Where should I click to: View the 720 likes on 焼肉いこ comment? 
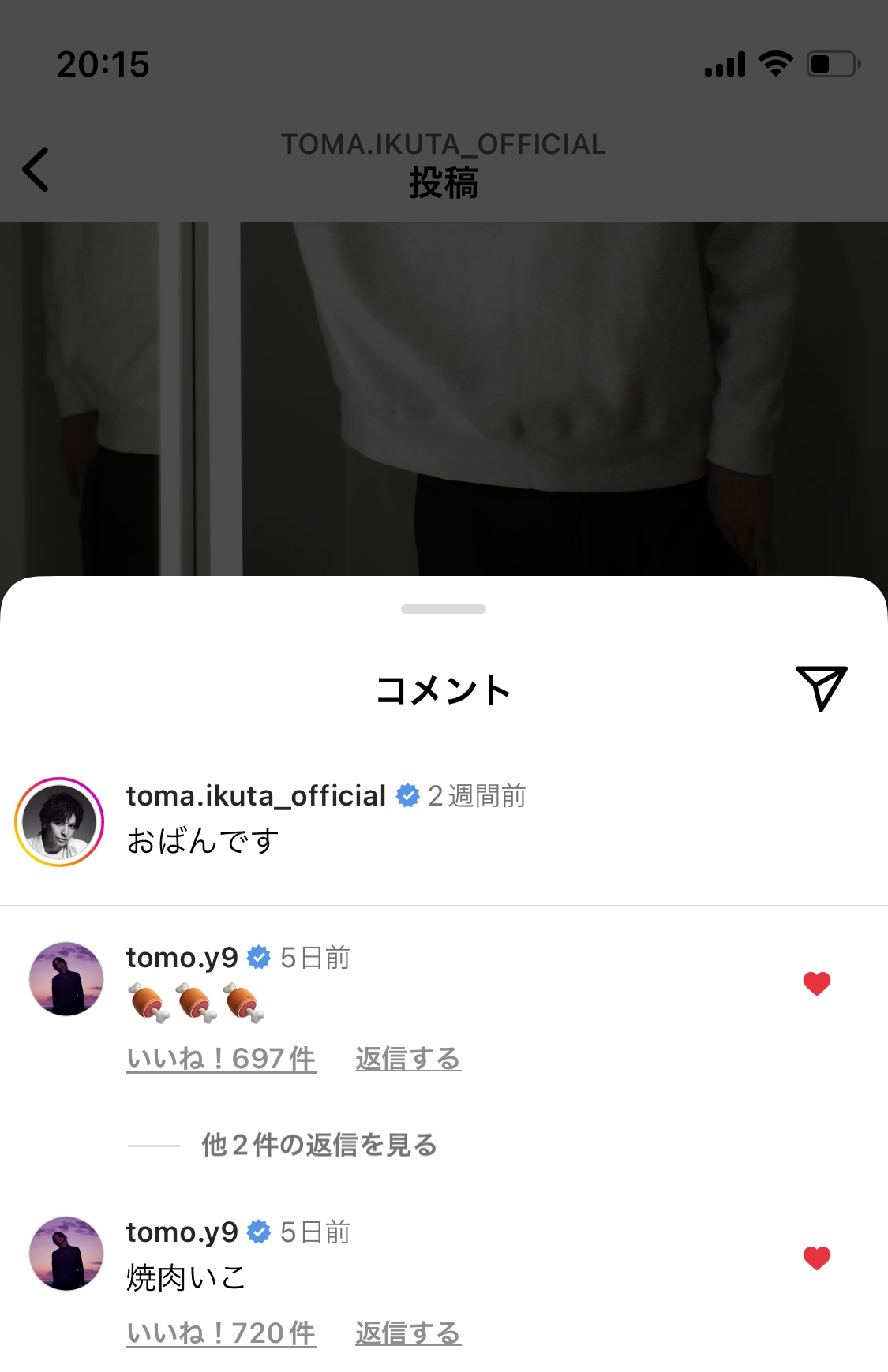221,1333
